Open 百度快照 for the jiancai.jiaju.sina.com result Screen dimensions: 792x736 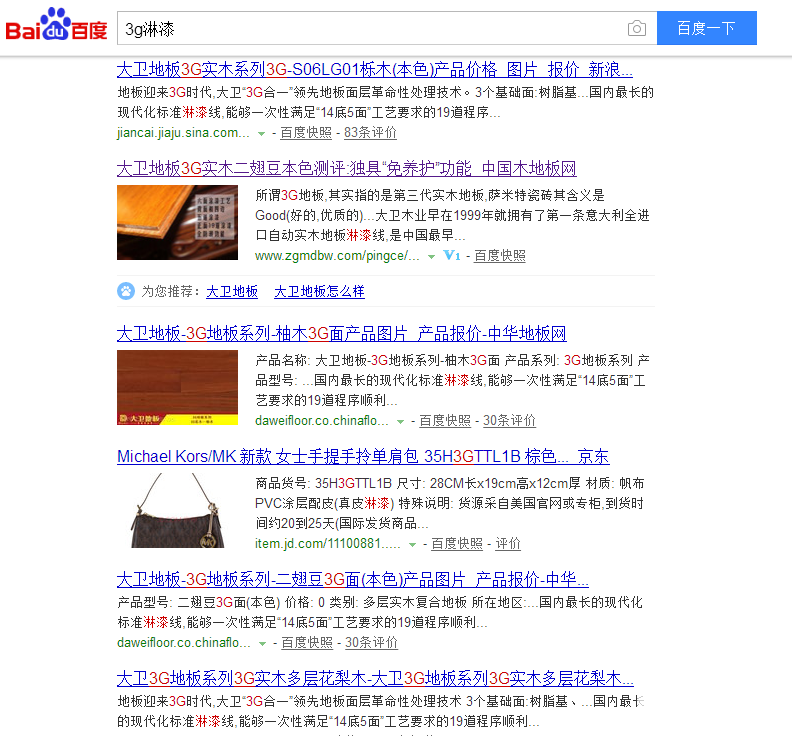pyautogui.click(x=306, y=133)
